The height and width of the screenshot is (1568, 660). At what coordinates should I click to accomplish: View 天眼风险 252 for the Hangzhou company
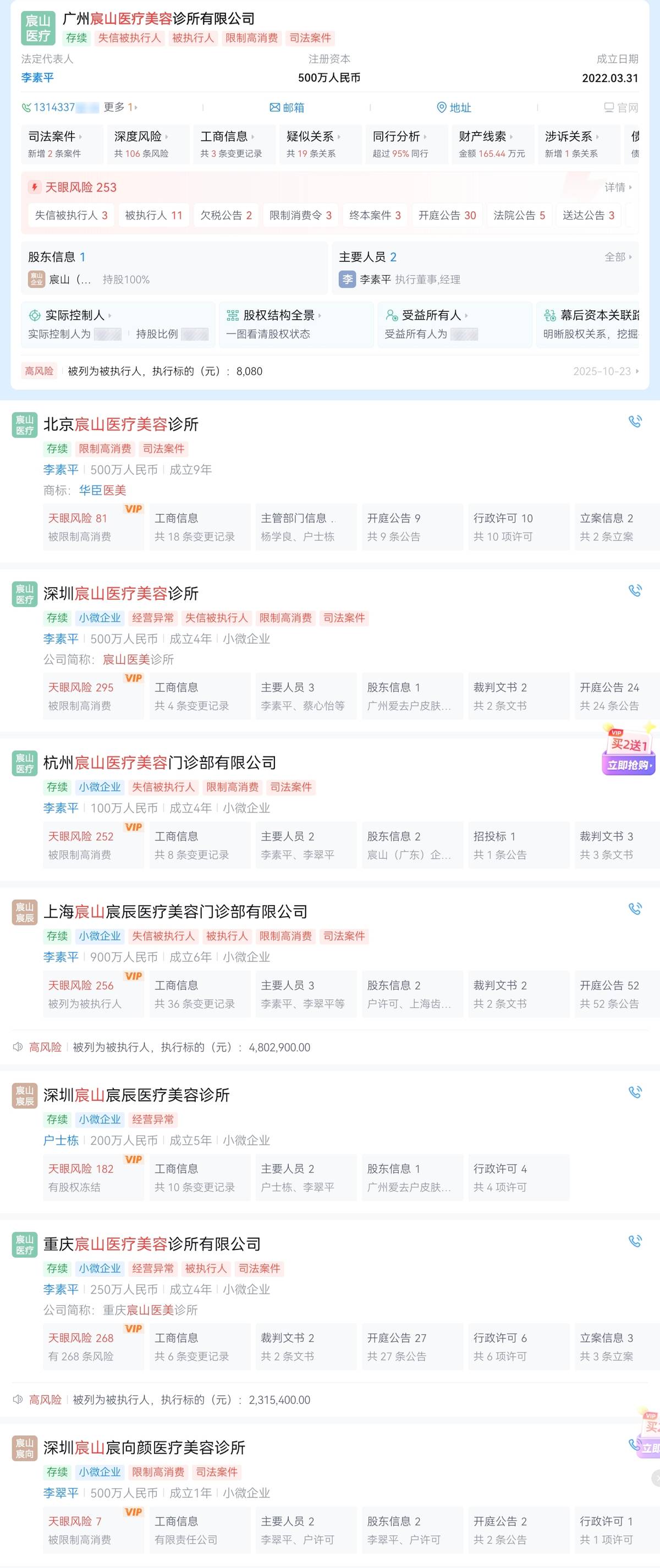[92, 845]
